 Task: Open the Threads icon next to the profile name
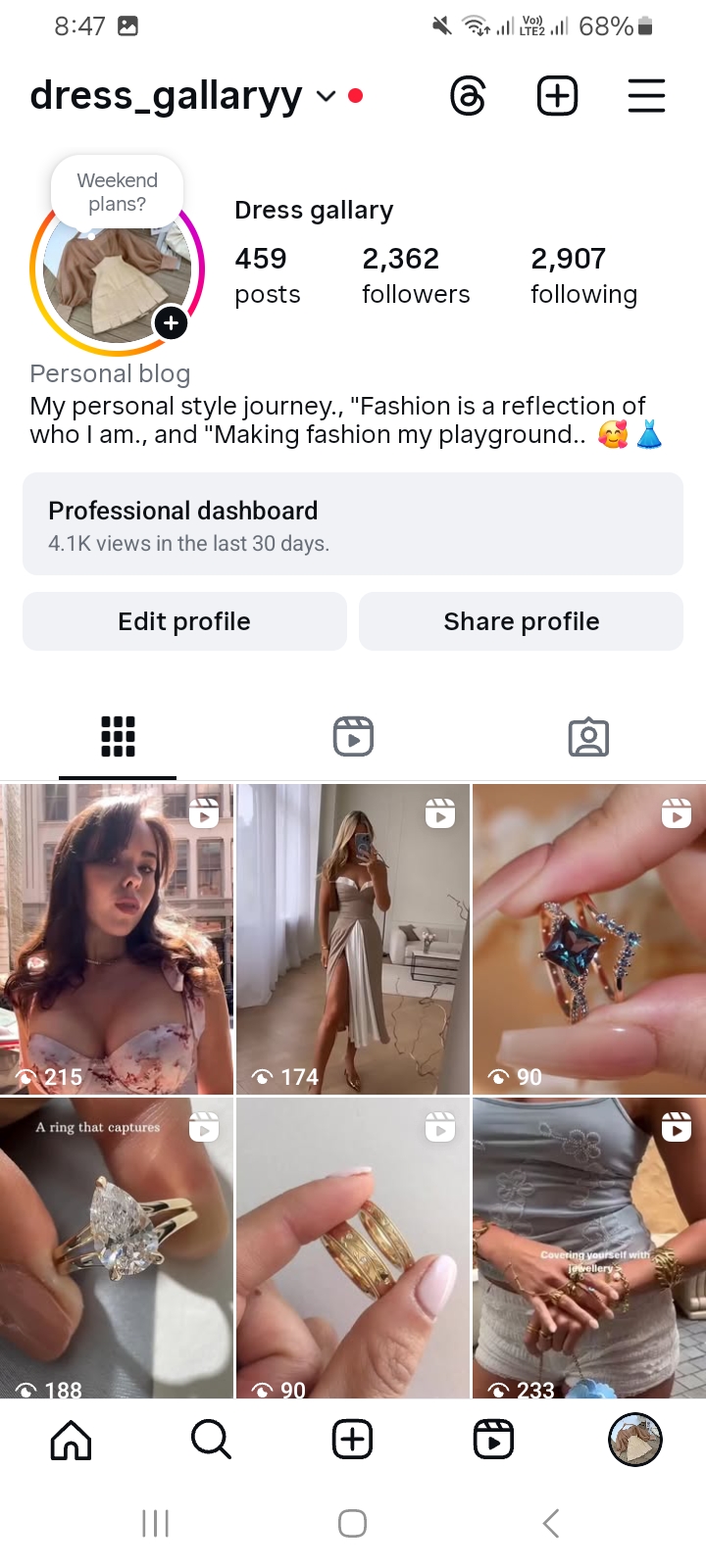[x=468, y=95]
